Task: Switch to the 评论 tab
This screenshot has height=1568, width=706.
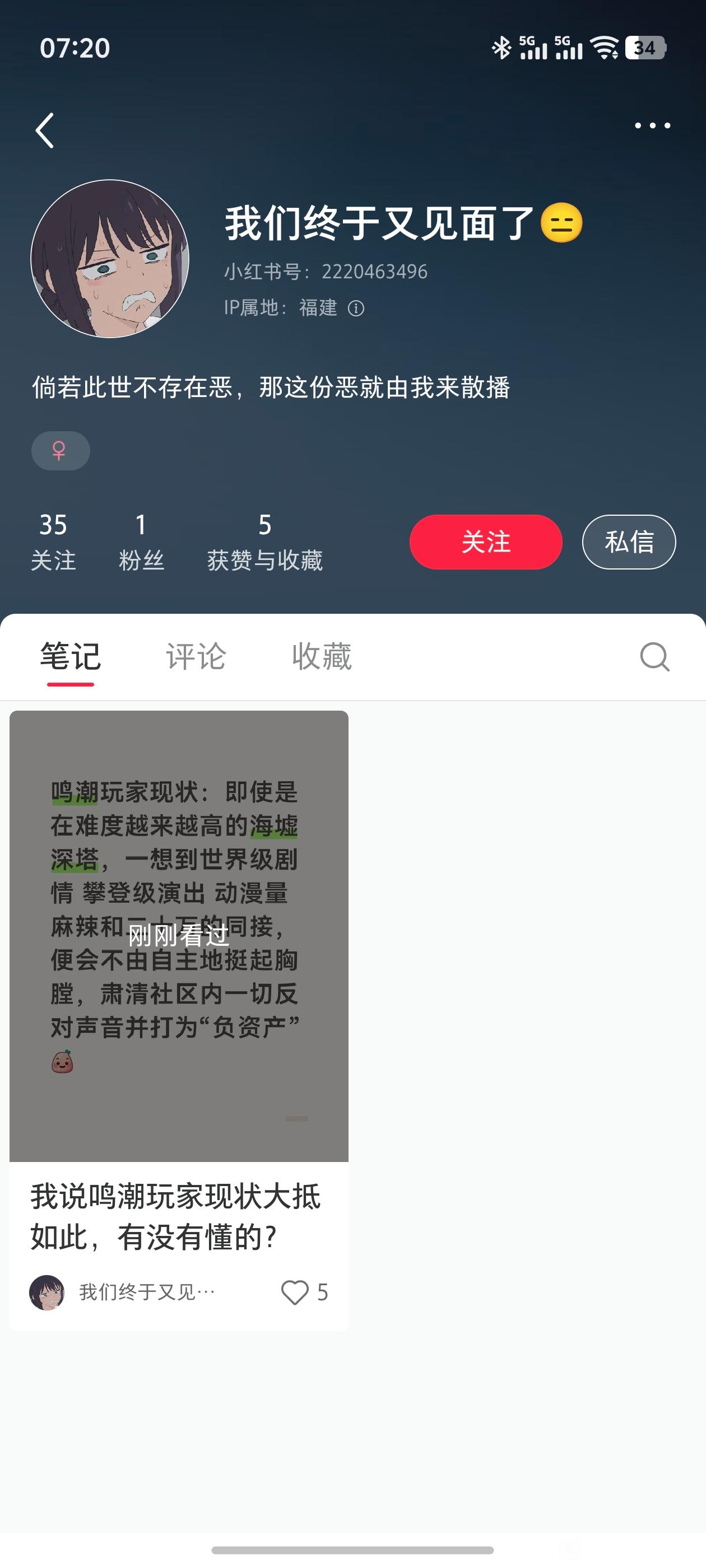Action: 196,656
